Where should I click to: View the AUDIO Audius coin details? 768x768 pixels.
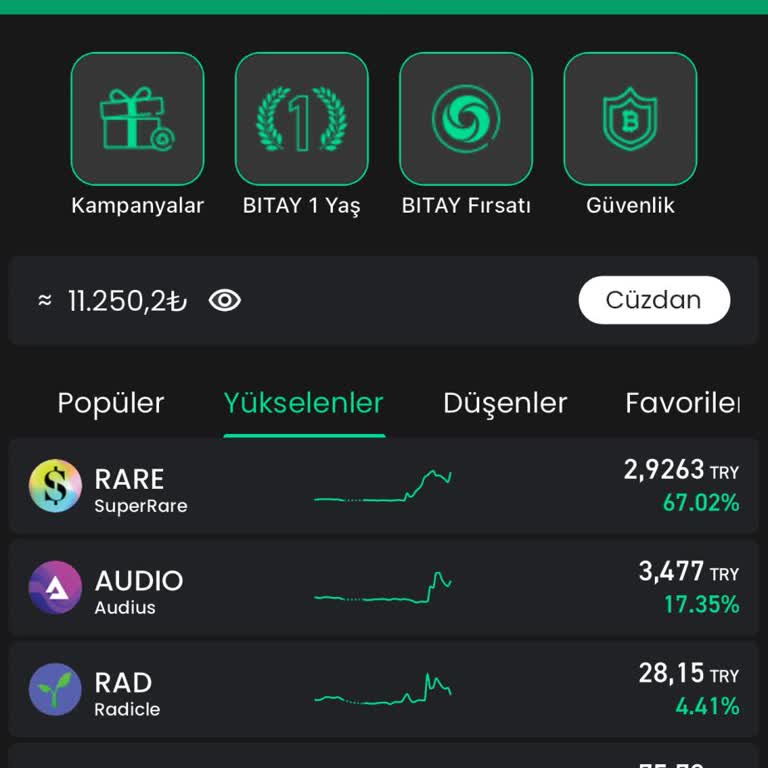click(384, 588)
